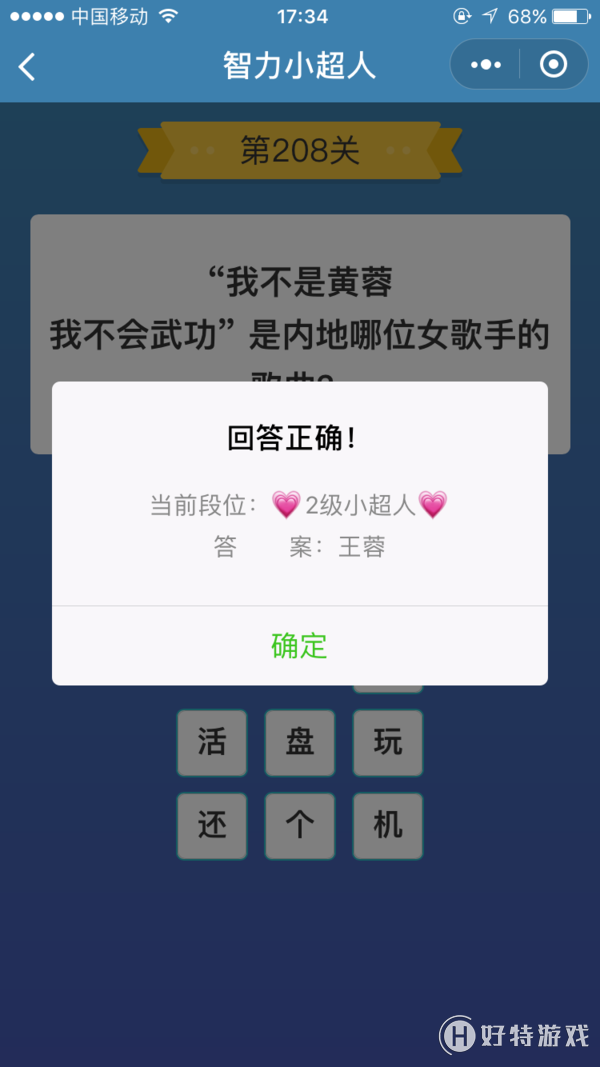Close the mini program with the circle icon
Image resolution: width=600 pixels, height=1067 pixels.
552,65
